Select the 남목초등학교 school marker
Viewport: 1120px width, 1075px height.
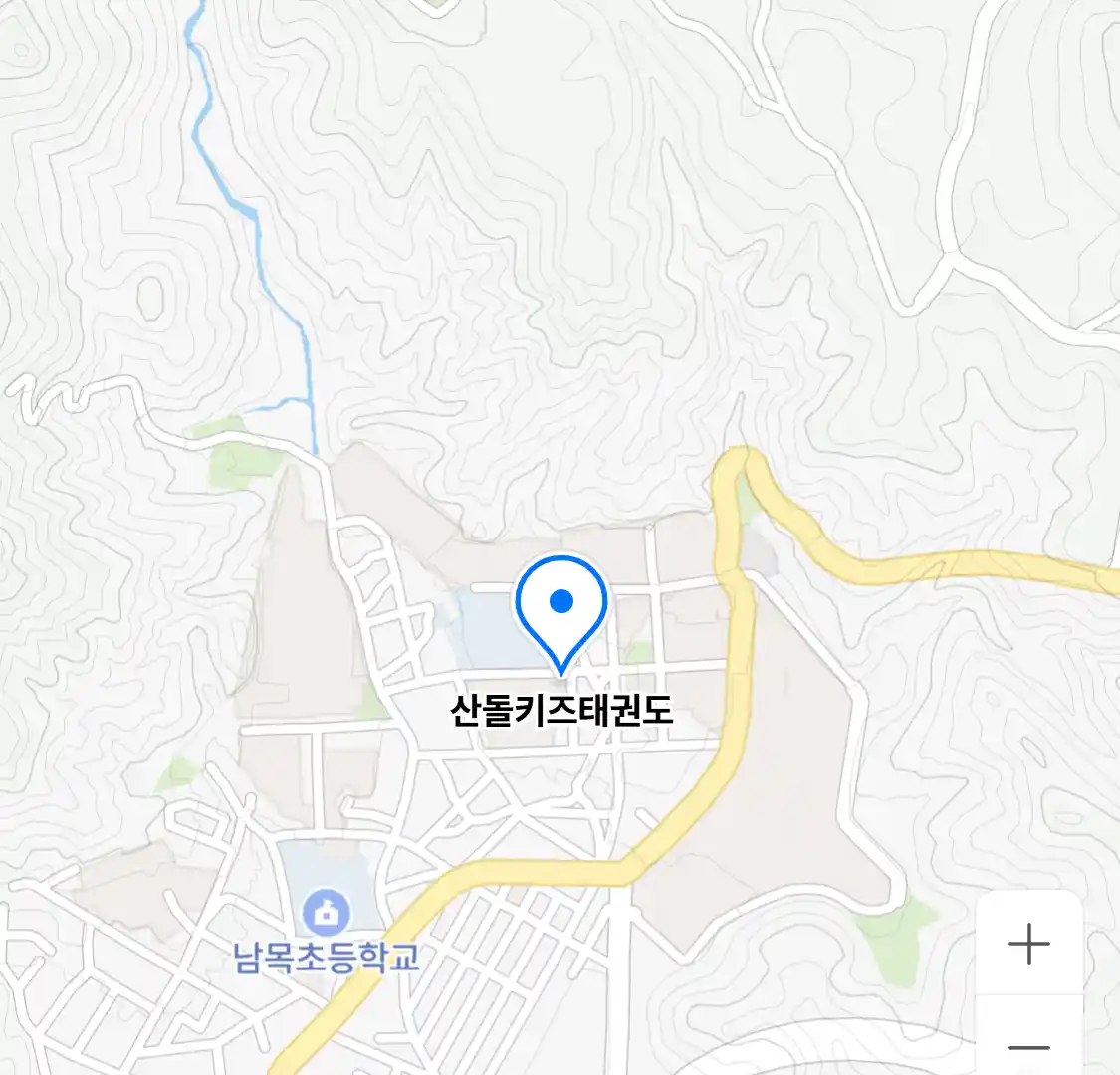(327, 911)
